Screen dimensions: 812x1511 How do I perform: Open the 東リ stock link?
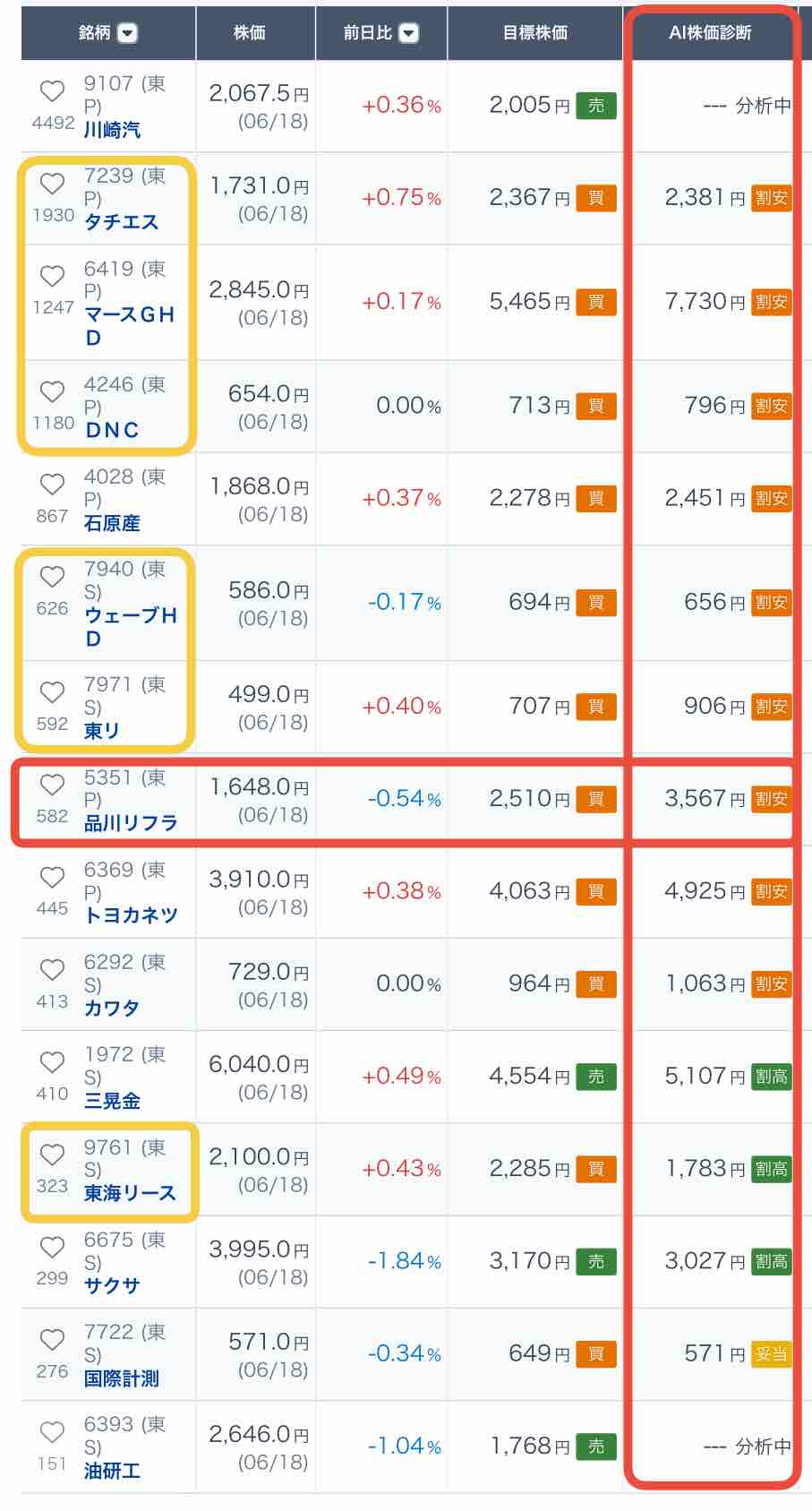coord(102,731)
